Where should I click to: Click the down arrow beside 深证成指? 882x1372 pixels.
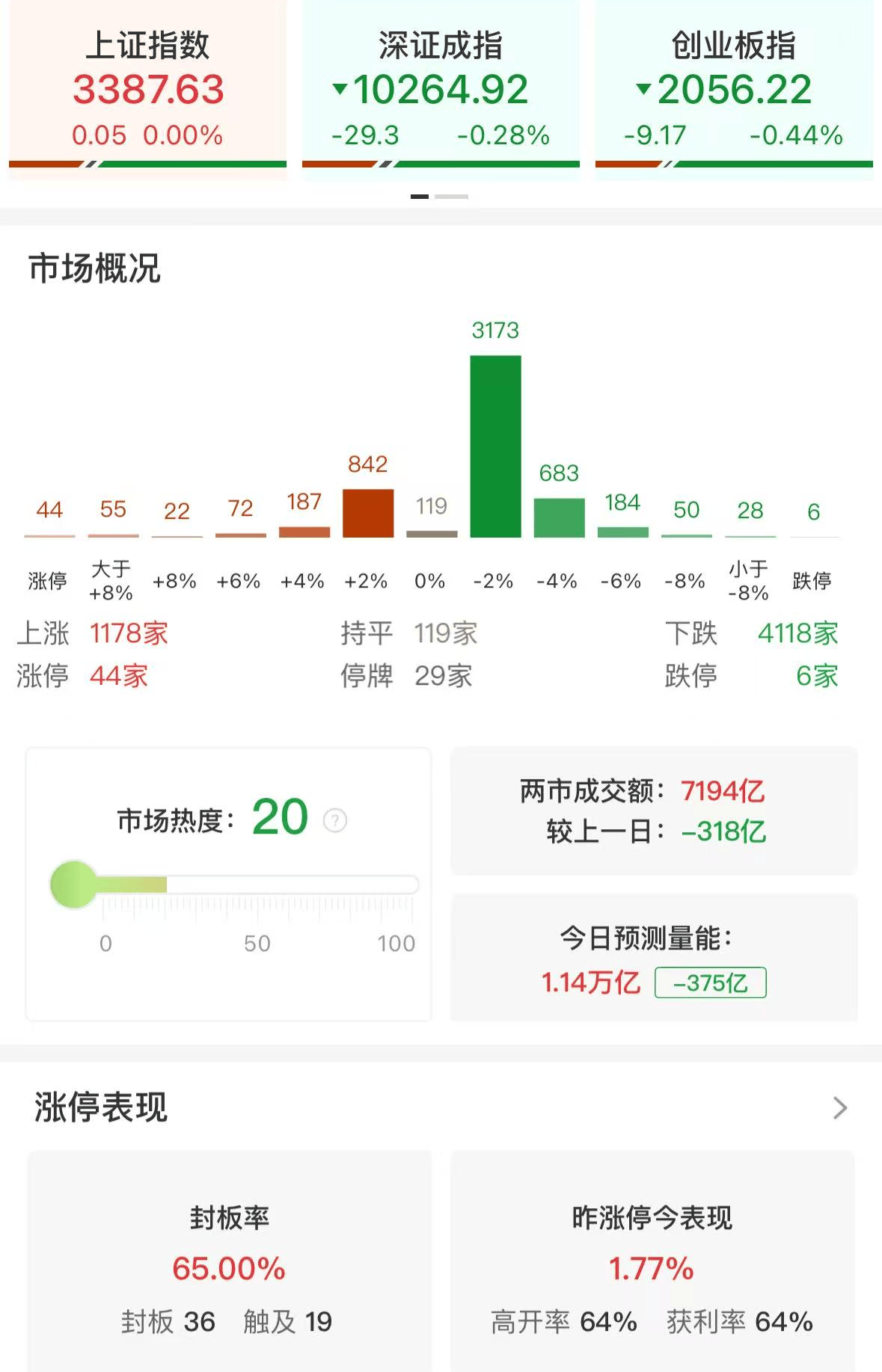click(340, 87)
